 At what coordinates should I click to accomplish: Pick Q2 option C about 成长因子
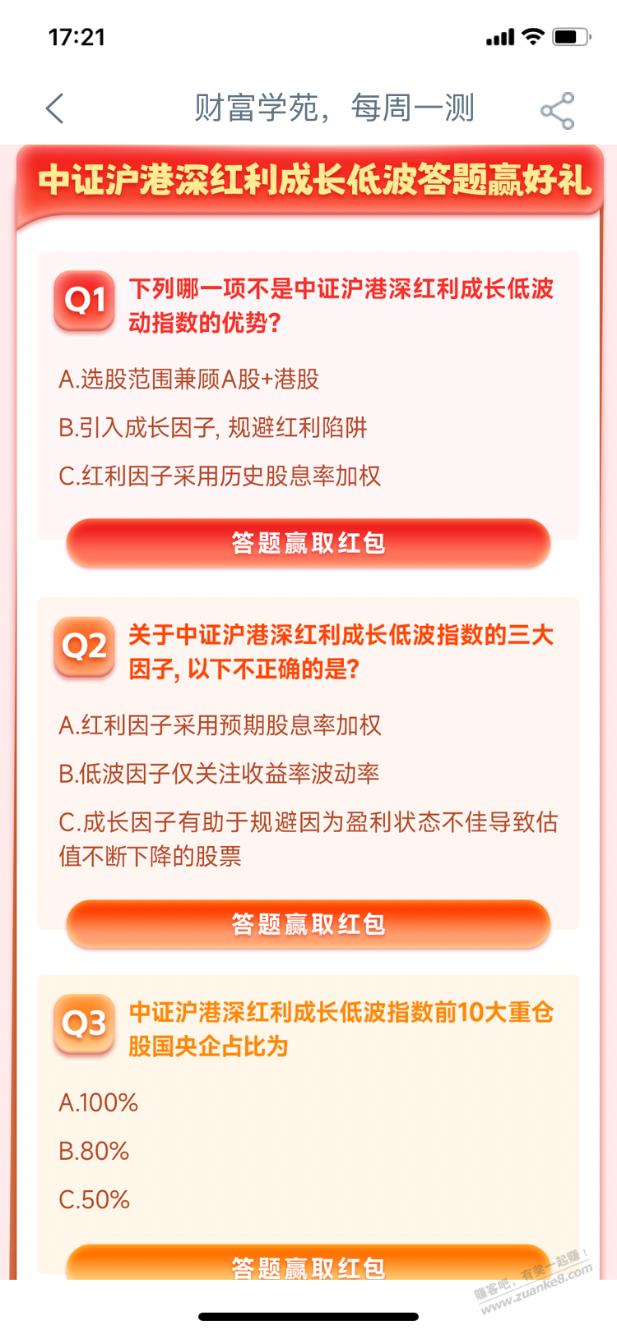(308, 838)
